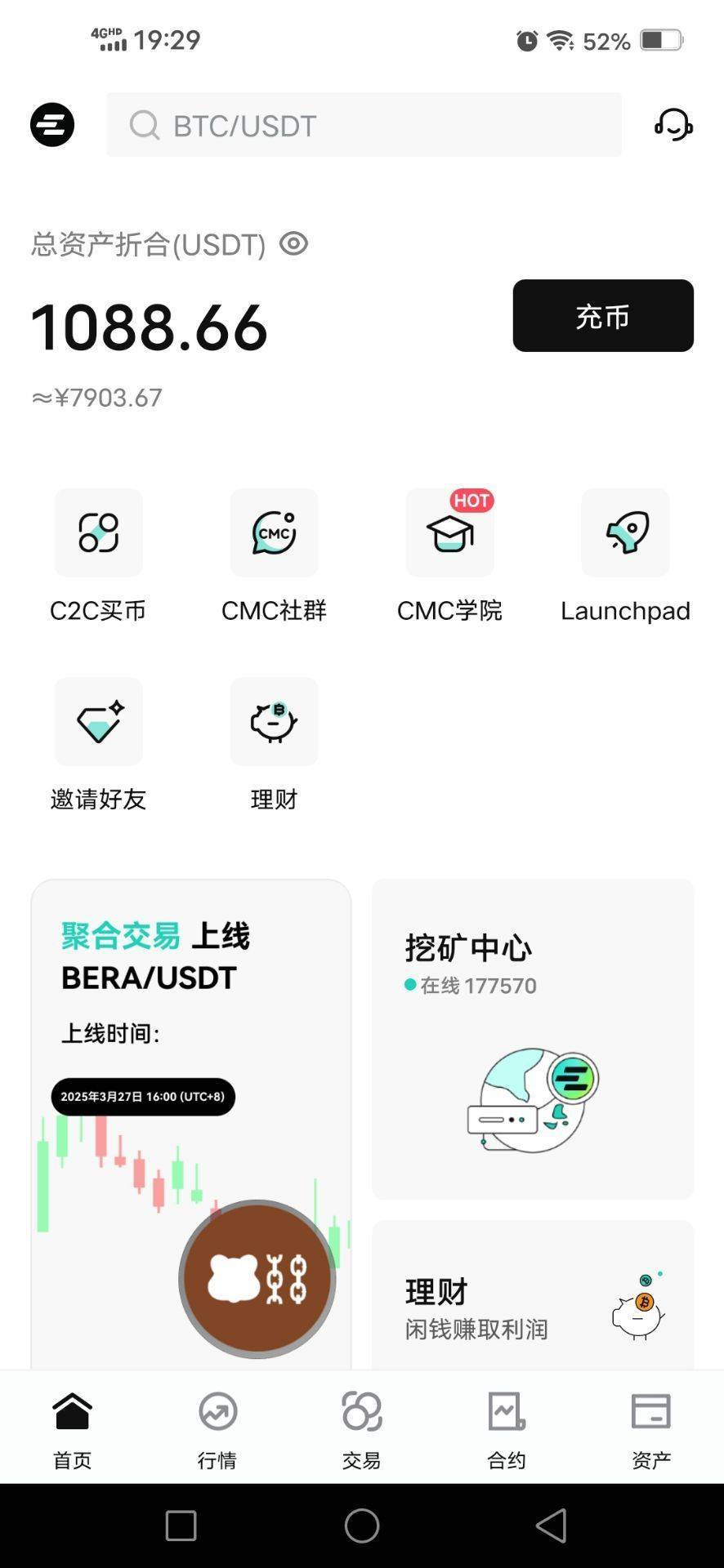This screenshot has width=724, height=1568.
Task: Hide total assets with the eye icon
Action: [293, 243]
